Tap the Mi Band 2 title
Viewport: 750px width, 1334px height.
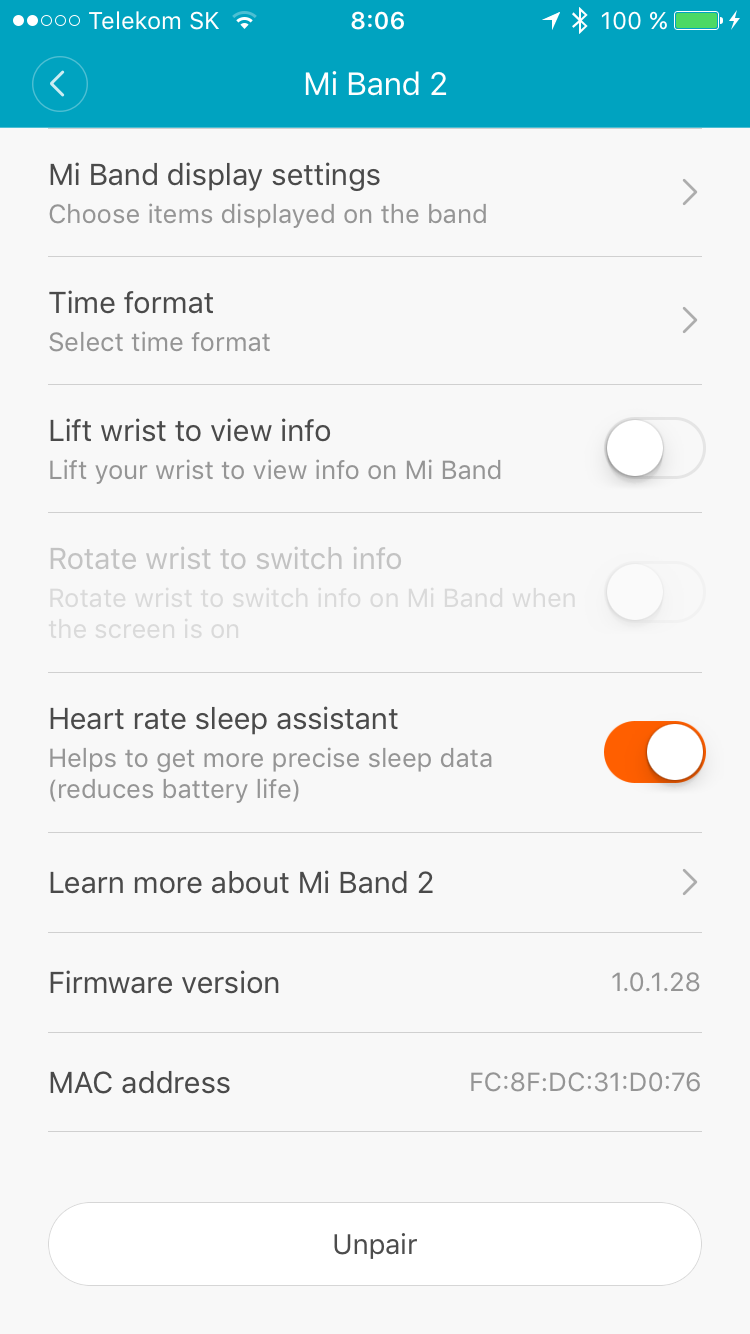375,84
